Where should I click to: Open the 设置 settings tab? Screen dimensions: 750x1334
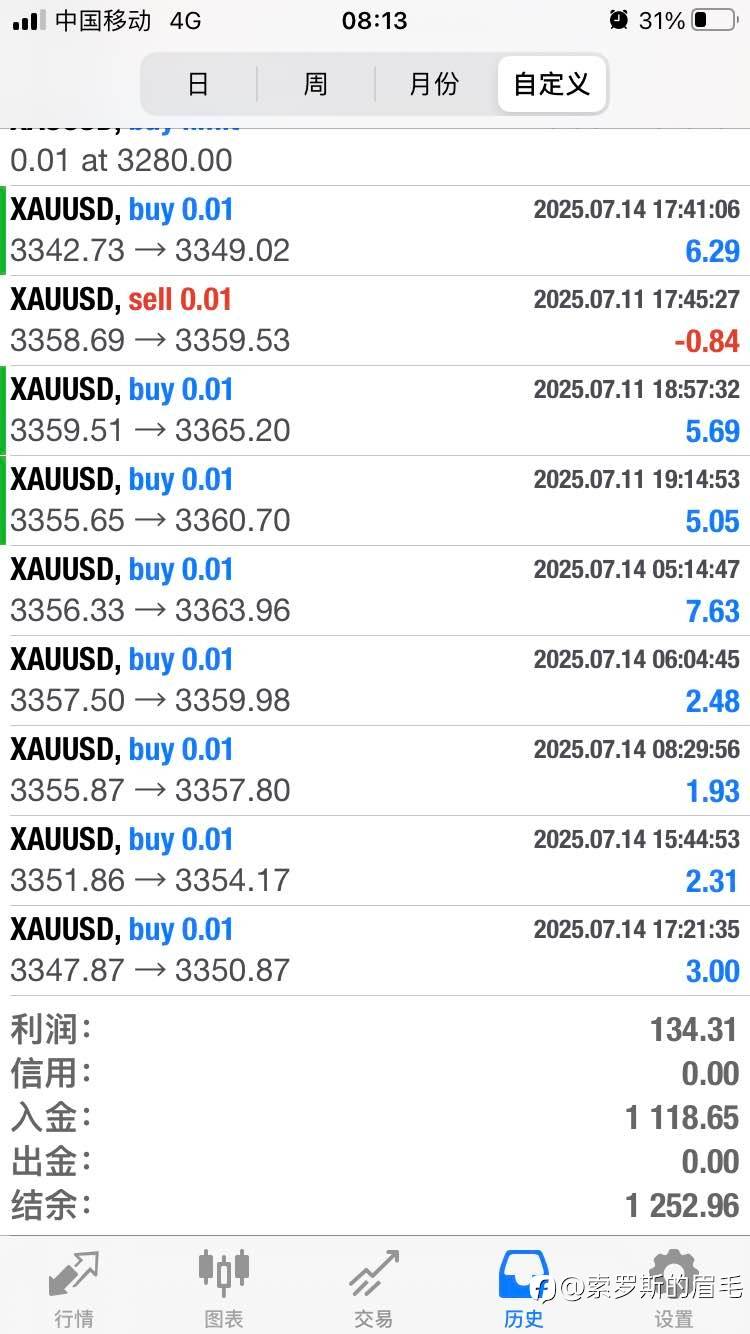[x=674, y=1288]
